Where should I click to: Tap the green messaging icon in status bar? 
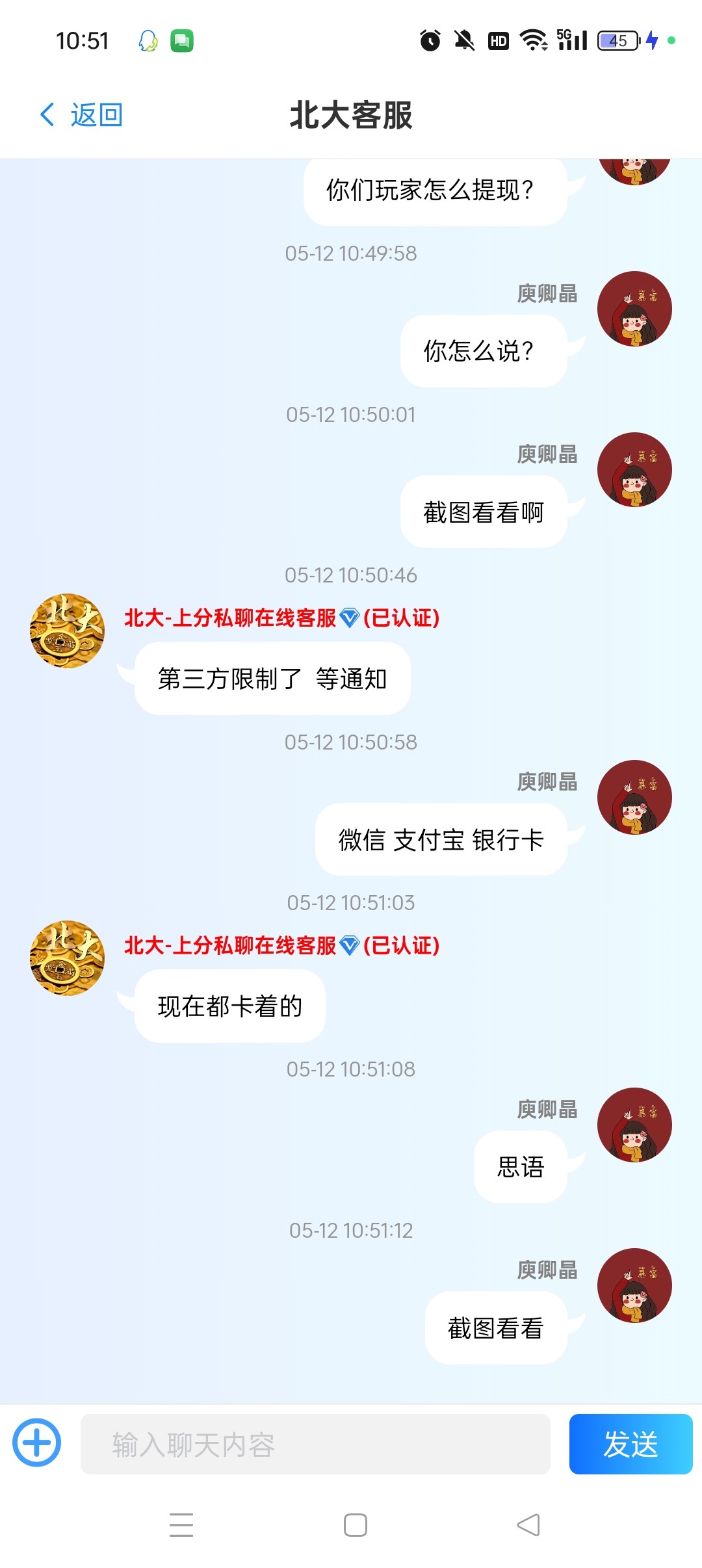pos(183,40)
